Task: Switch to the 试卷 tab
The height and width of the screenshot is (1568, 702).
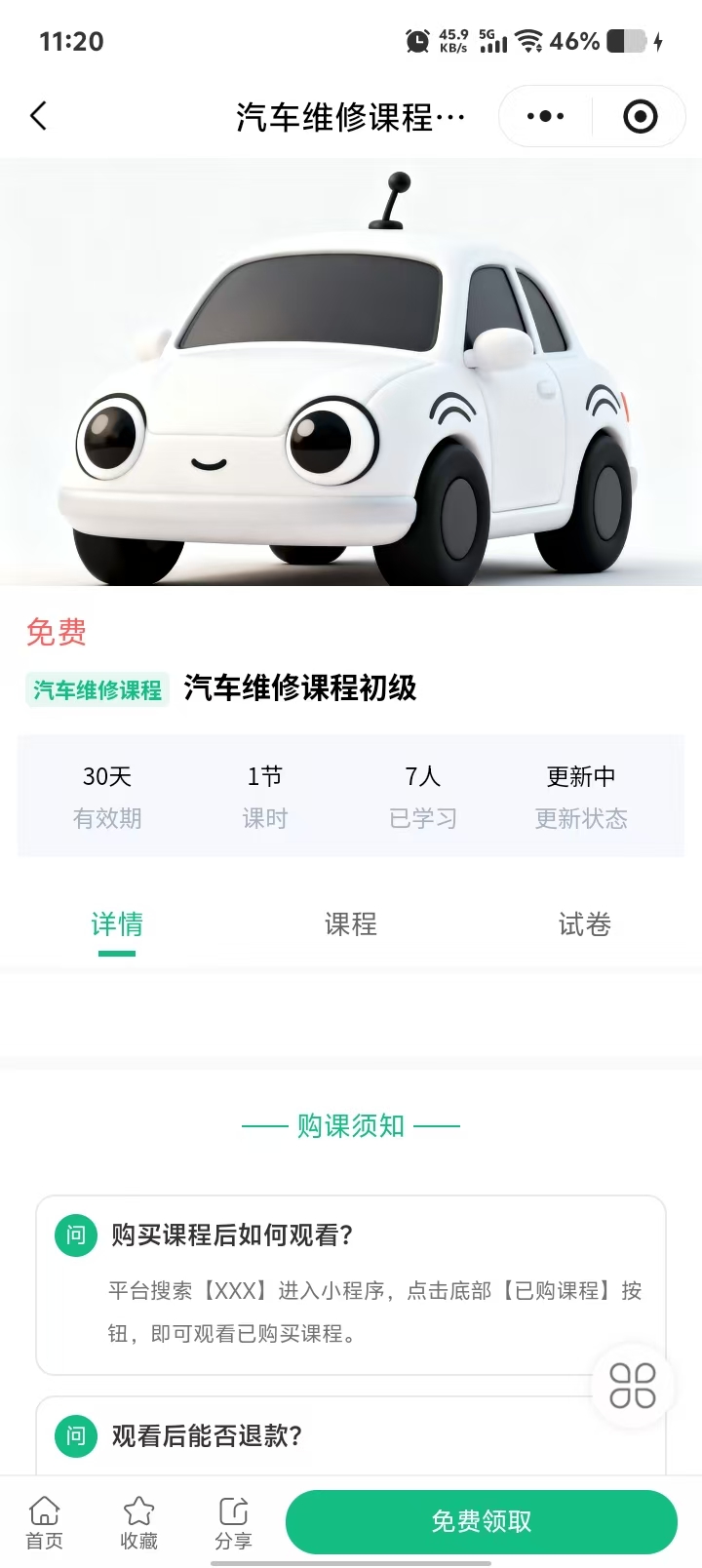Action: pyautogui.click(x=584, y=923)
